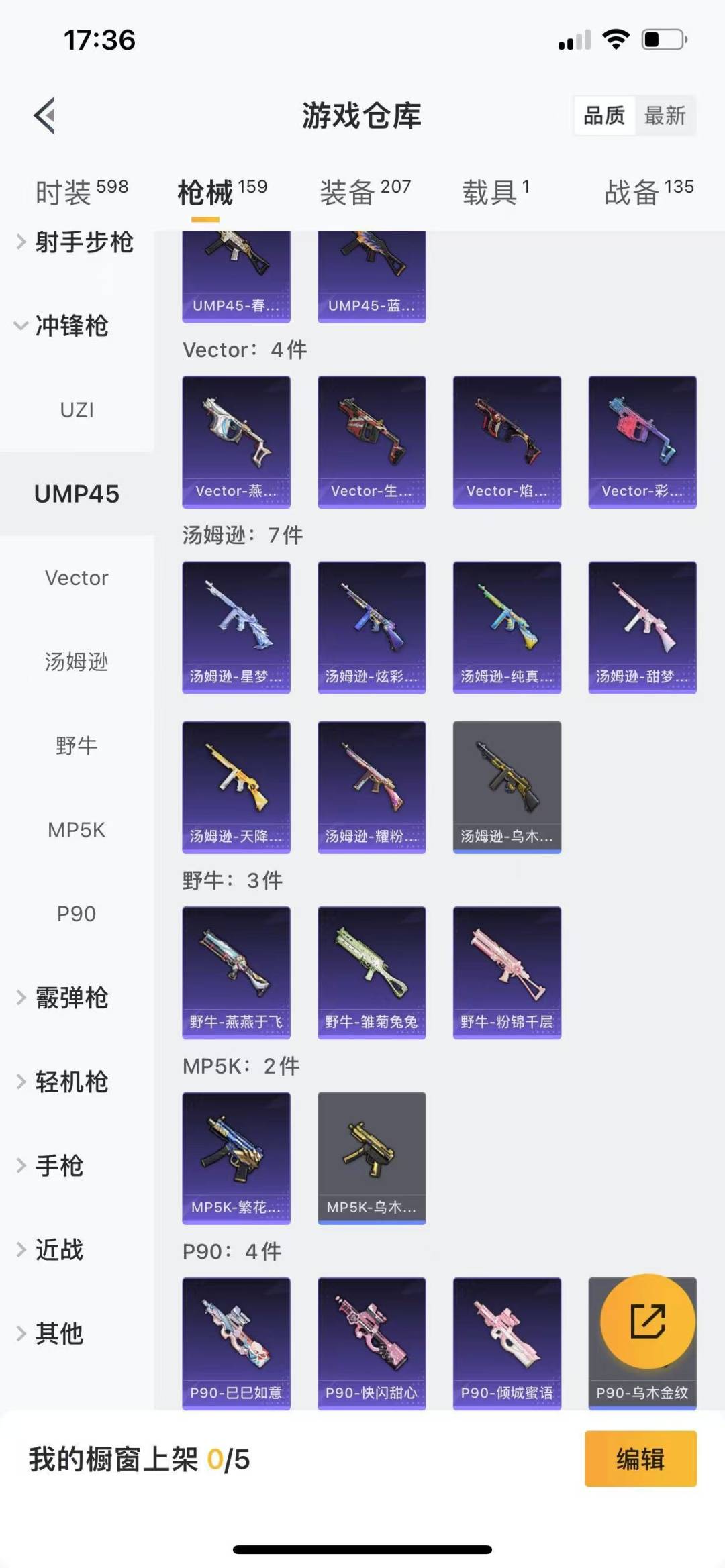The width and height of the screenshot is (725, 1568).
Task: Tap the yellow floating share button
Action: coord(647,1321)
